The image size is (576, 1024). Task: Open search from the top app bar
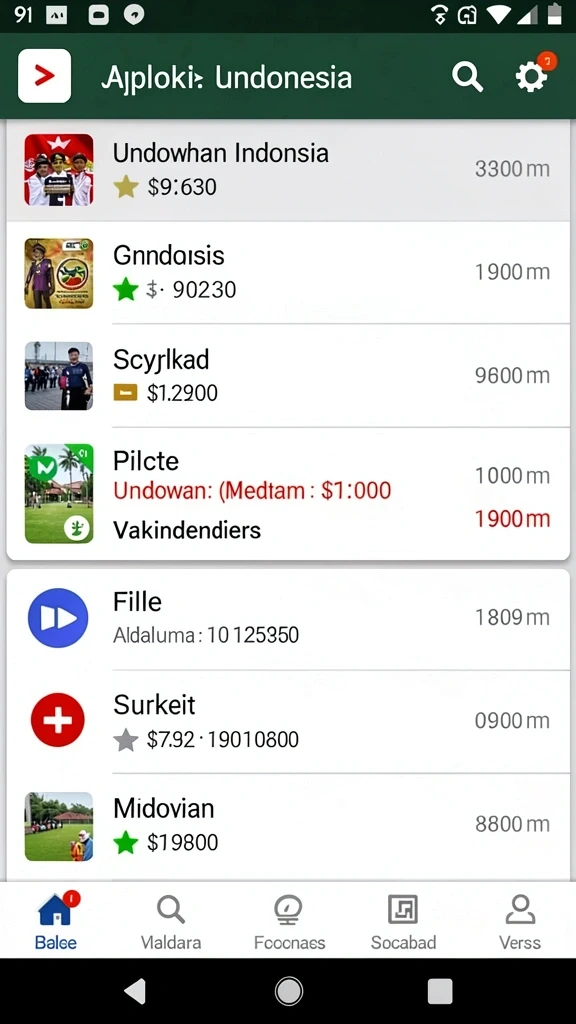(468, 77)
